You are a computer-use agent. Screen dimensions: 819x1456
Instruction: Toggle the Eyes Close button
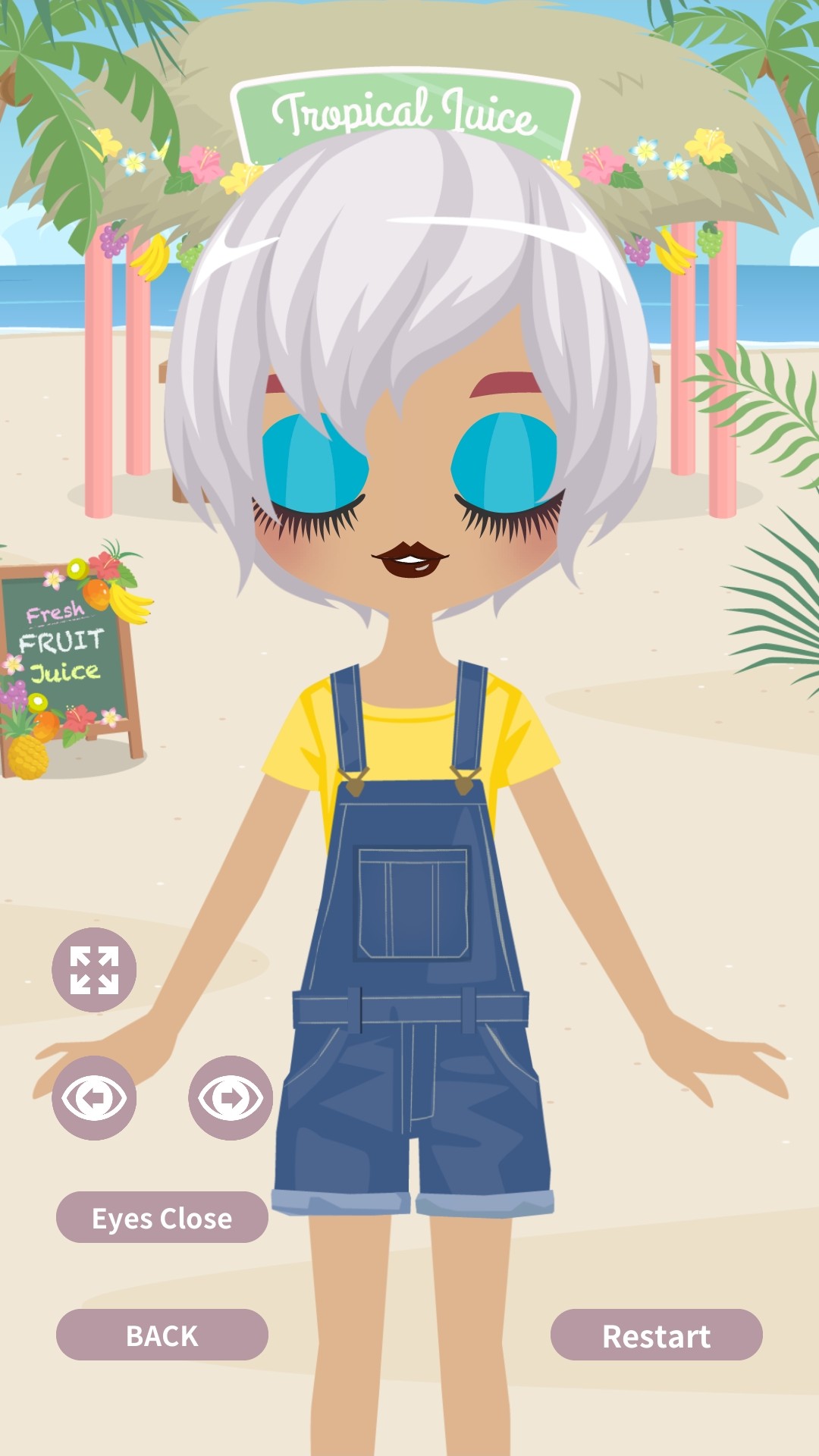pos(162,1217)
